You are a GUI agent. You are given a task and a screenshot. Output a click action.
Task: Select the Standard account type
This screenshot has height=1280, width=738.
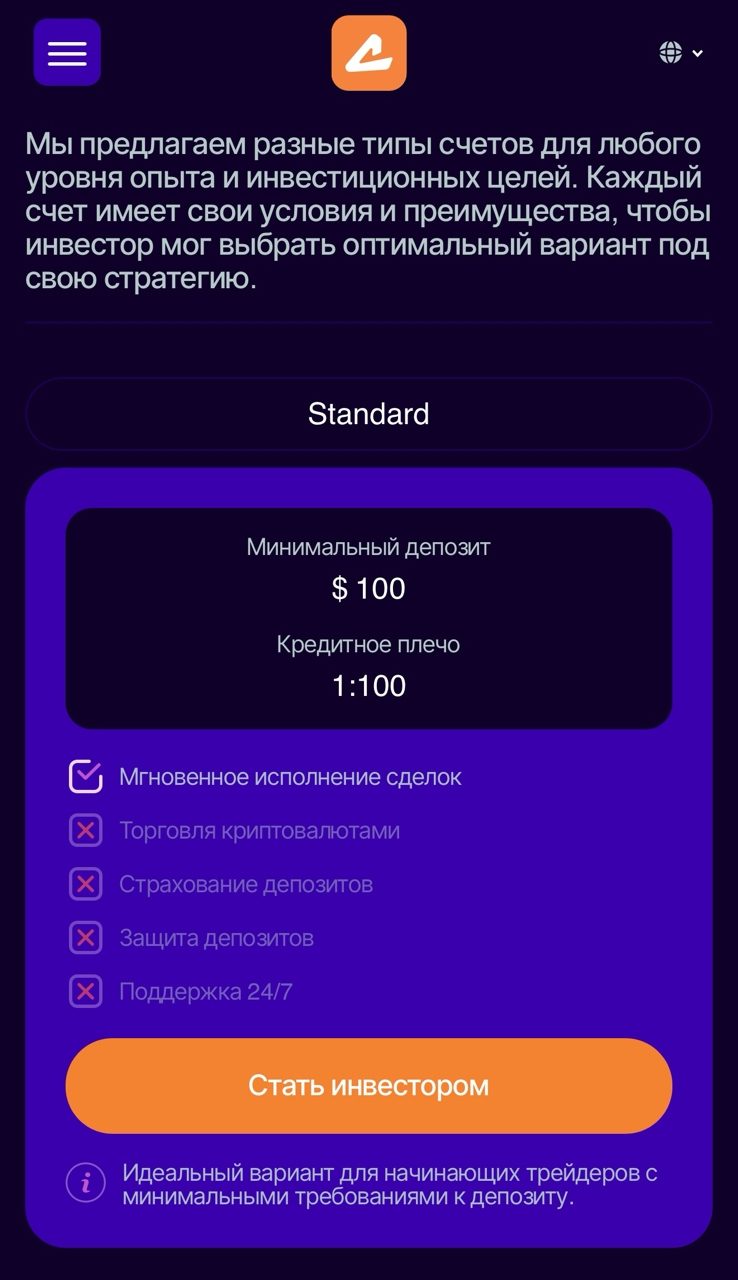coord(368,414)
